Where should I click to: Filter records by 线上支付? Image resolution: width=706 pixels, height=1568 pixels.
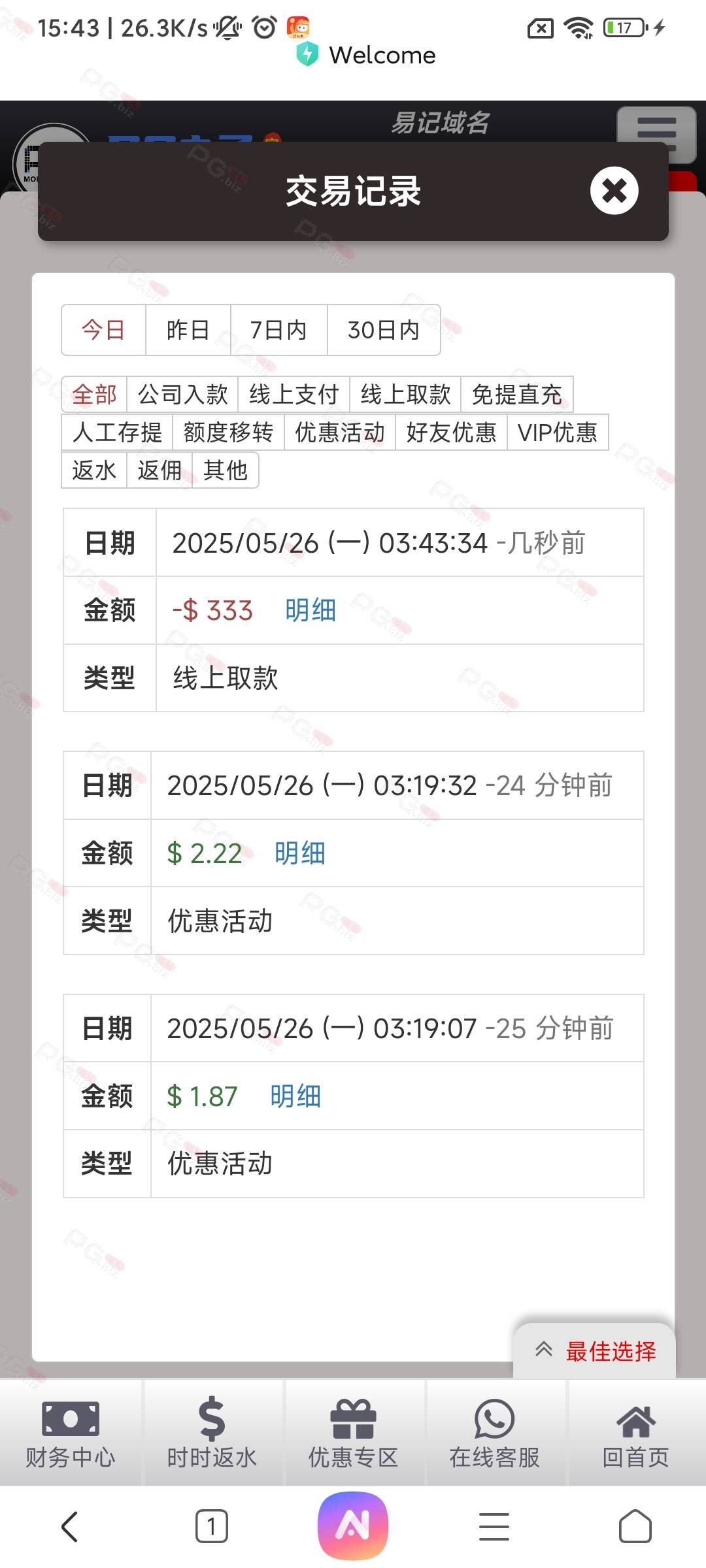point(294,395)
